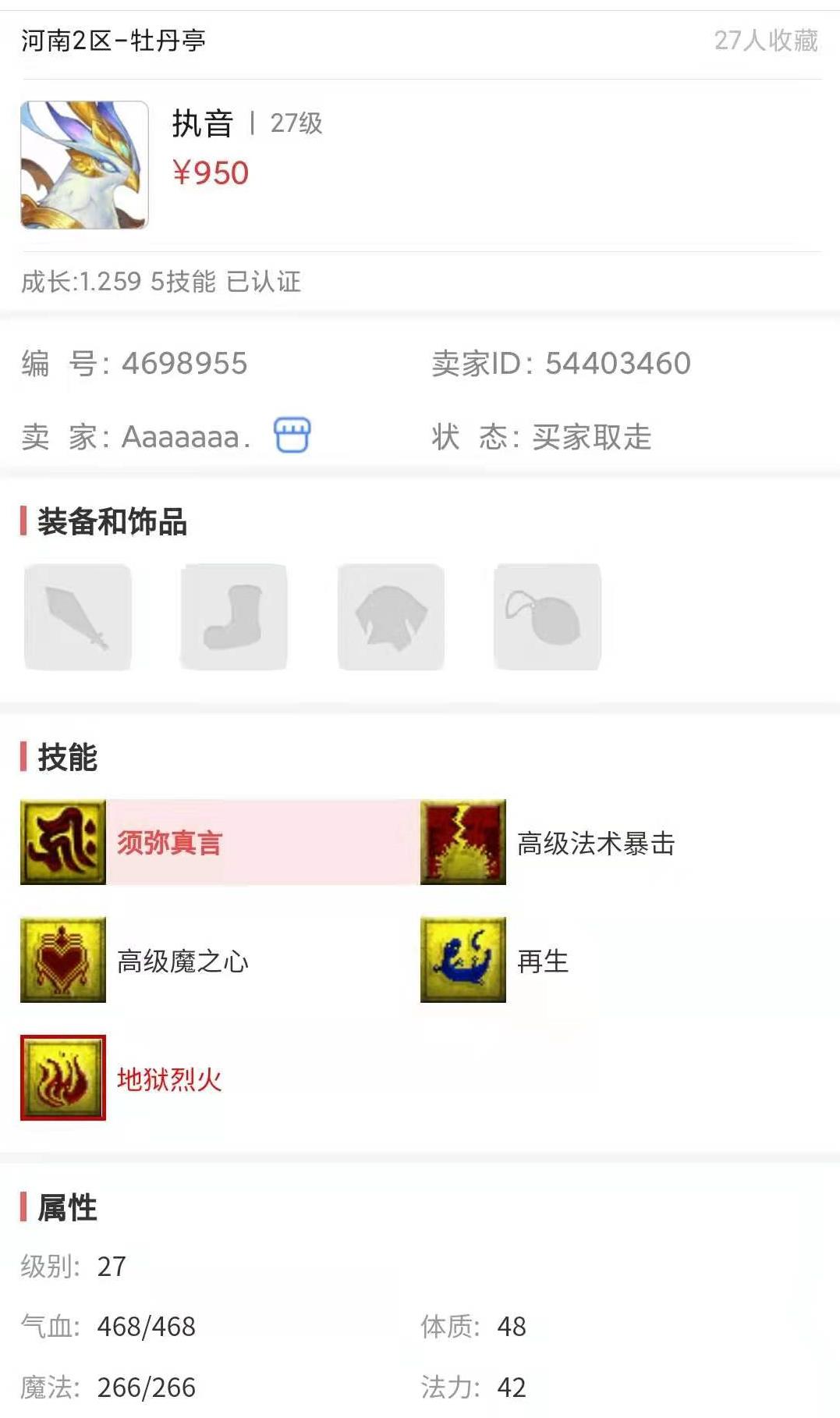Click the amulet equipment slot
Screen dimensions: 840x1418
(x=547, y=617)
